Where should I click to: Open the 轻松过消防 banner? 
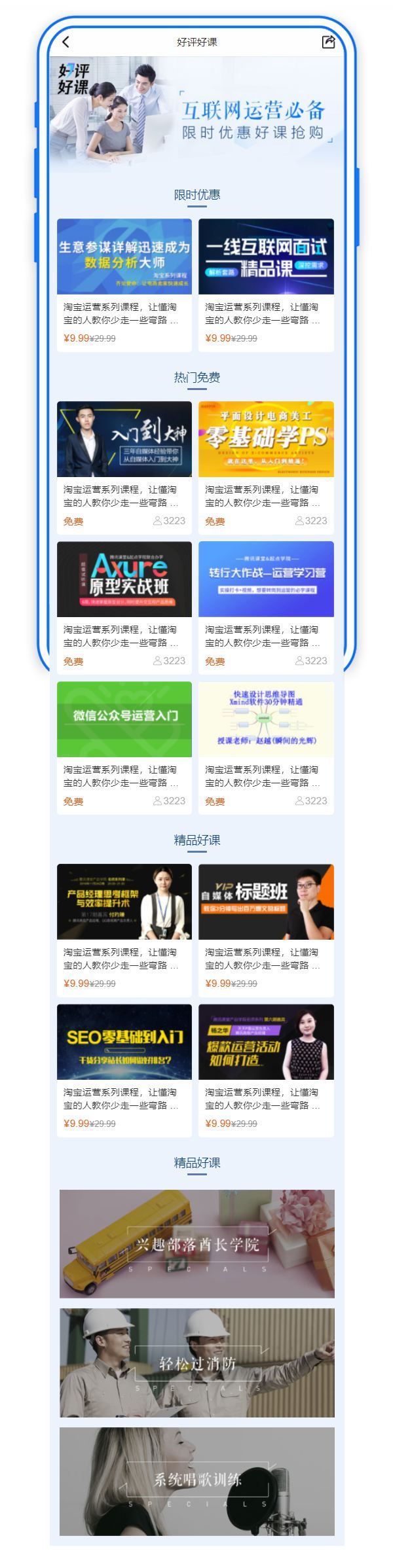click(196, 1363)
